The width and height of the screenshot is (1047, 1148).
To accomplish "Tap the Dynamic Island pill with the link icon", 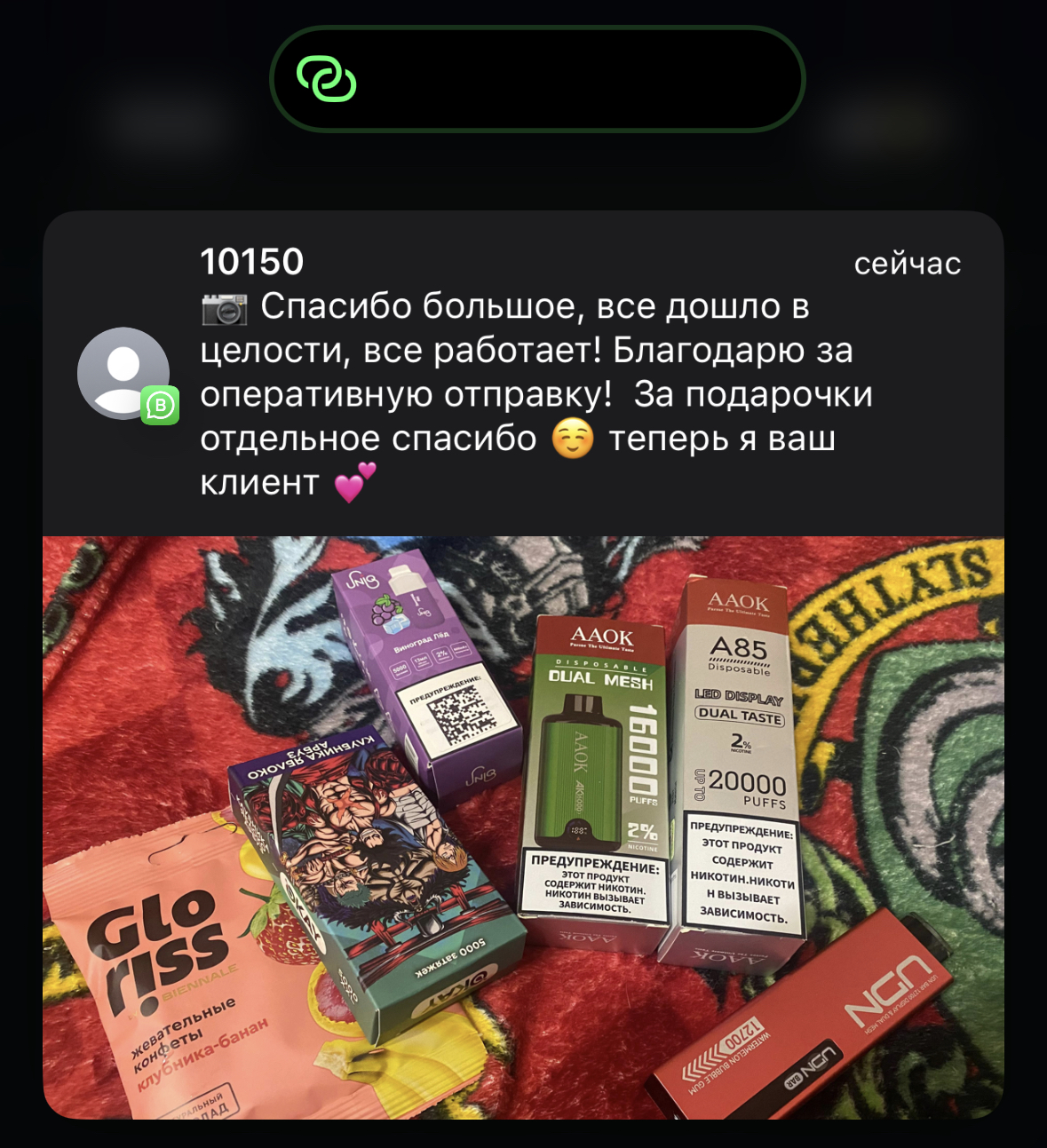I will pyautogui.click(x=536, y=80).
